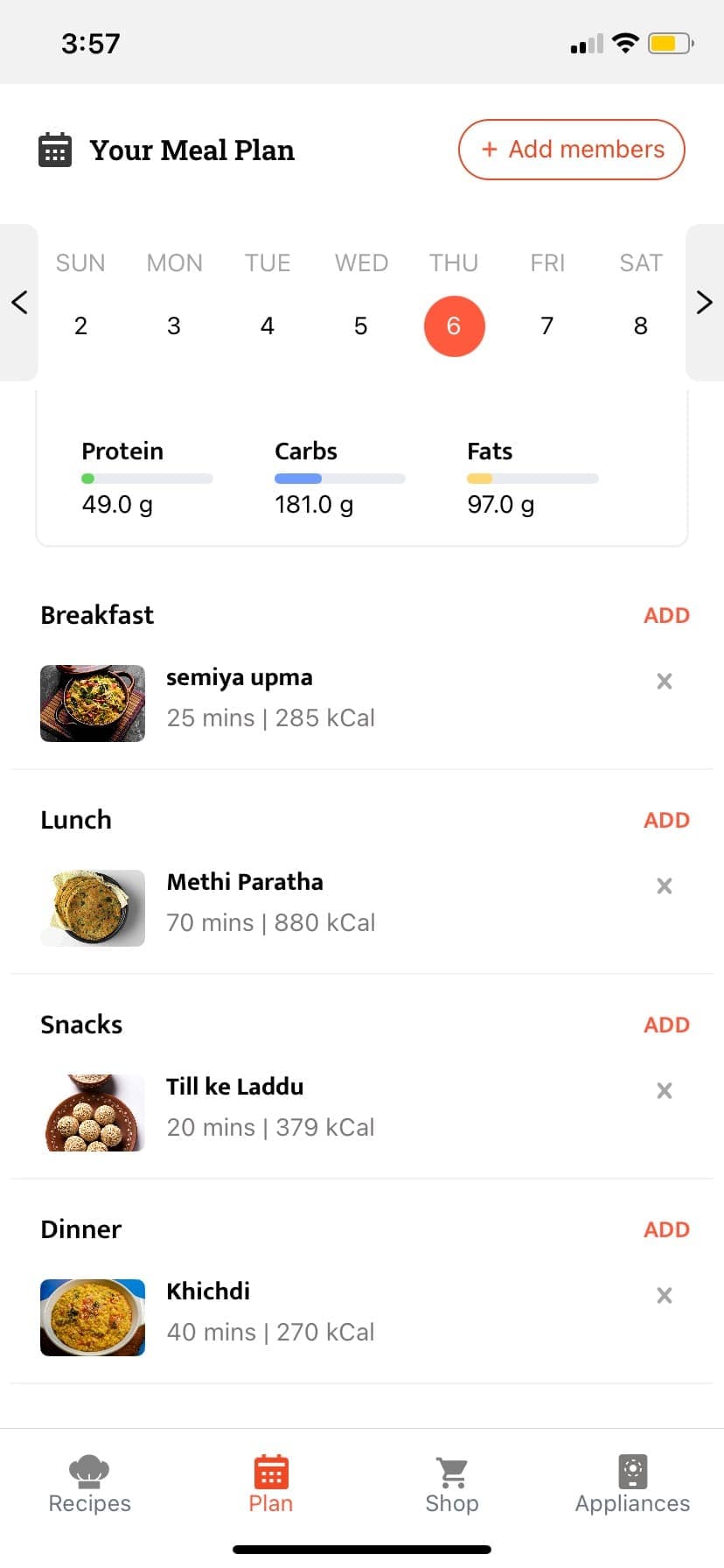Image resolution: width=724 pixels, height=1568 pixels.
Task: Tap Wednesday the 5th date
Action: coord(360,325)
